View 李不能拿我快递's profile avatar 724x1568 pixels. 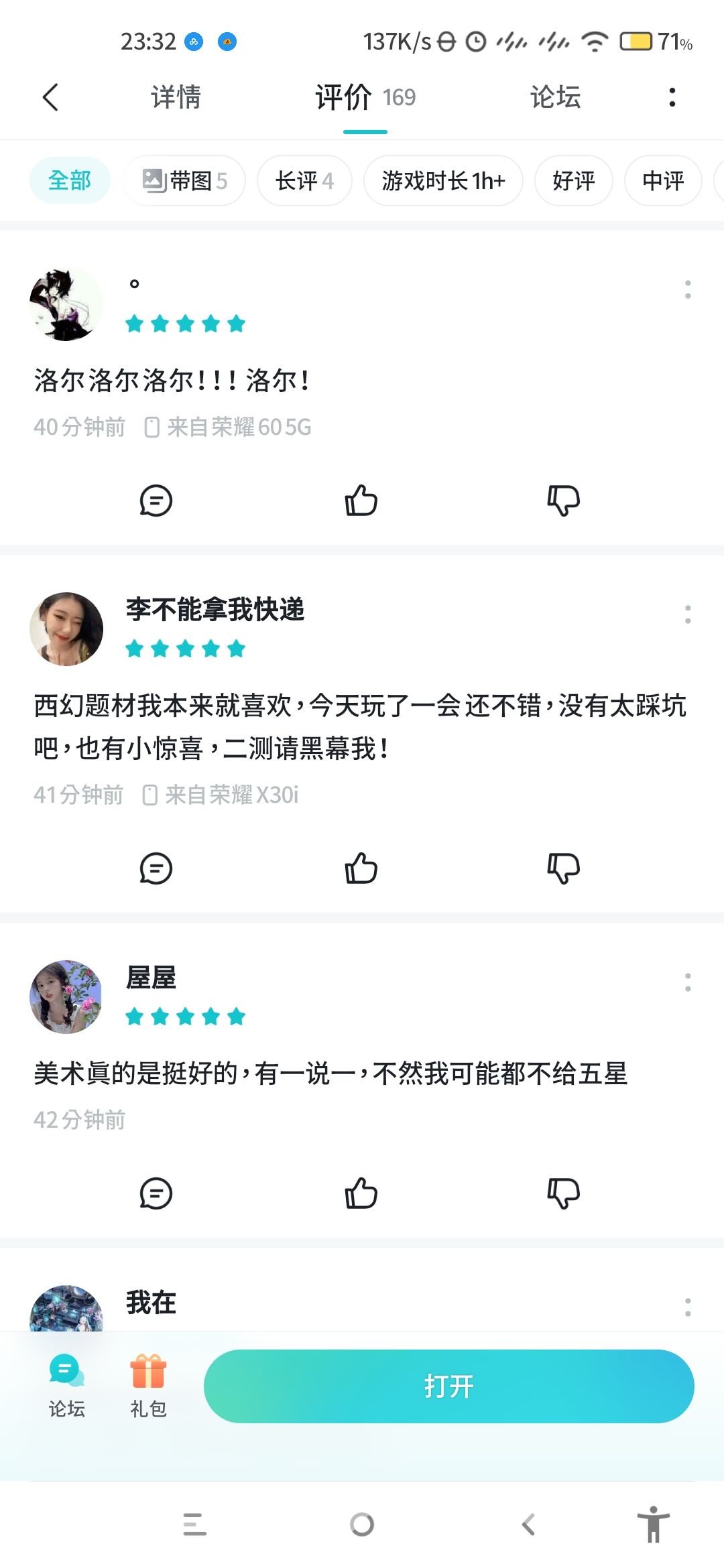[x=66, y=629]
